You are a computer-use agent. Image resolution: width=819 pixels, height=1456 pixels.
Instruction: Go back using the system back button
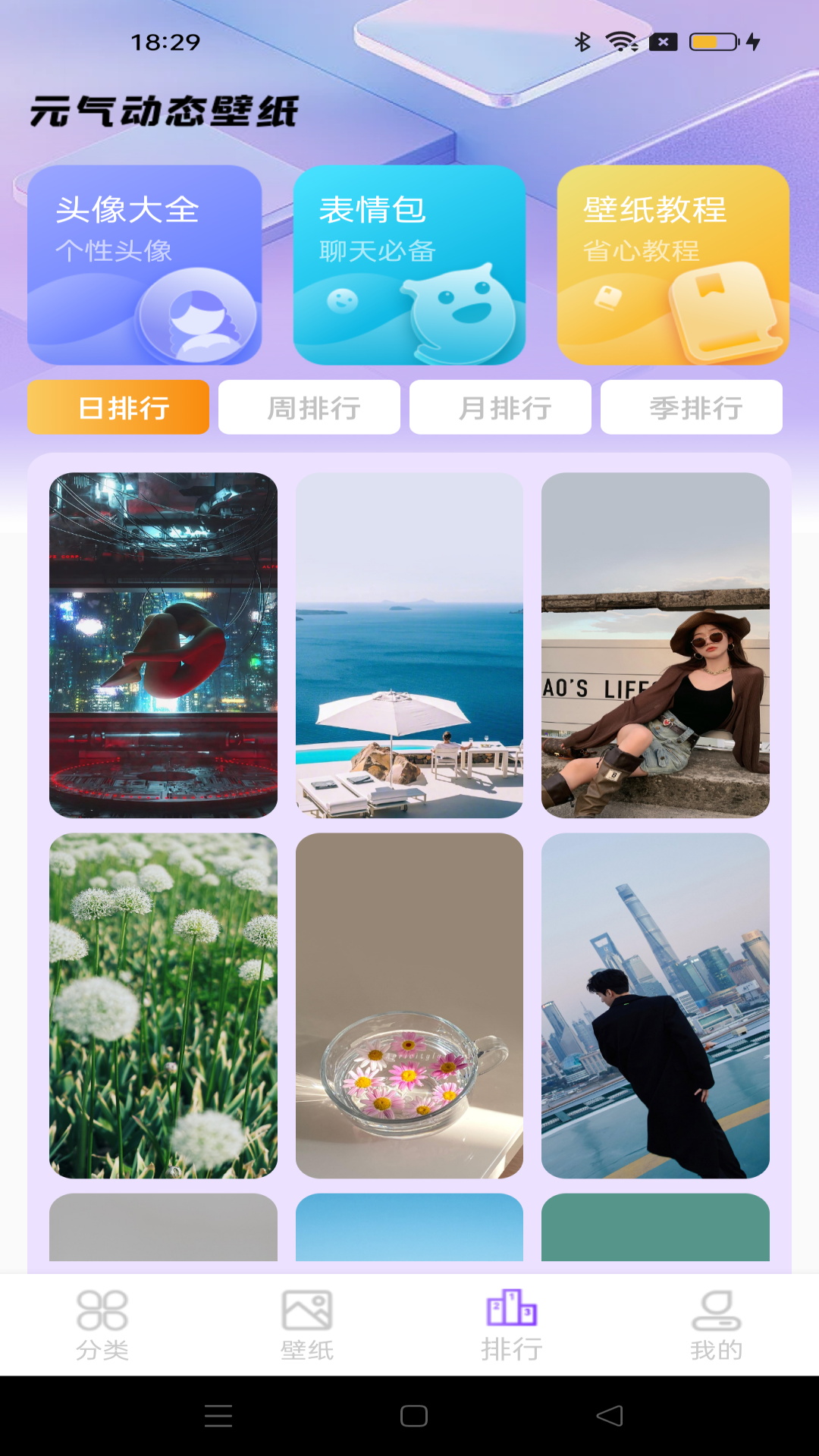[x=610, y=1416]
